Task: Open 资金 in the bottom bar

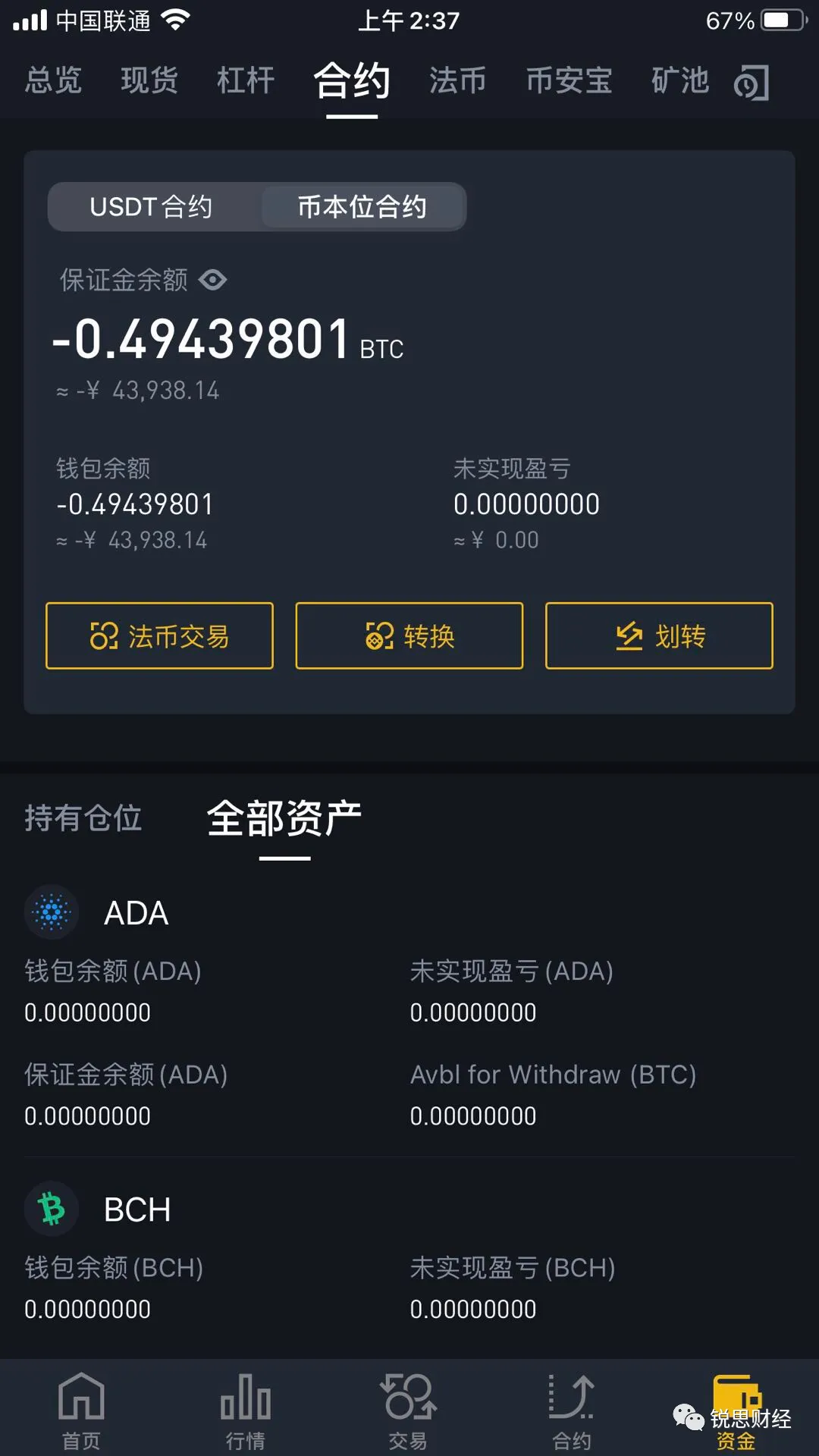Action: click(736, 1409)
